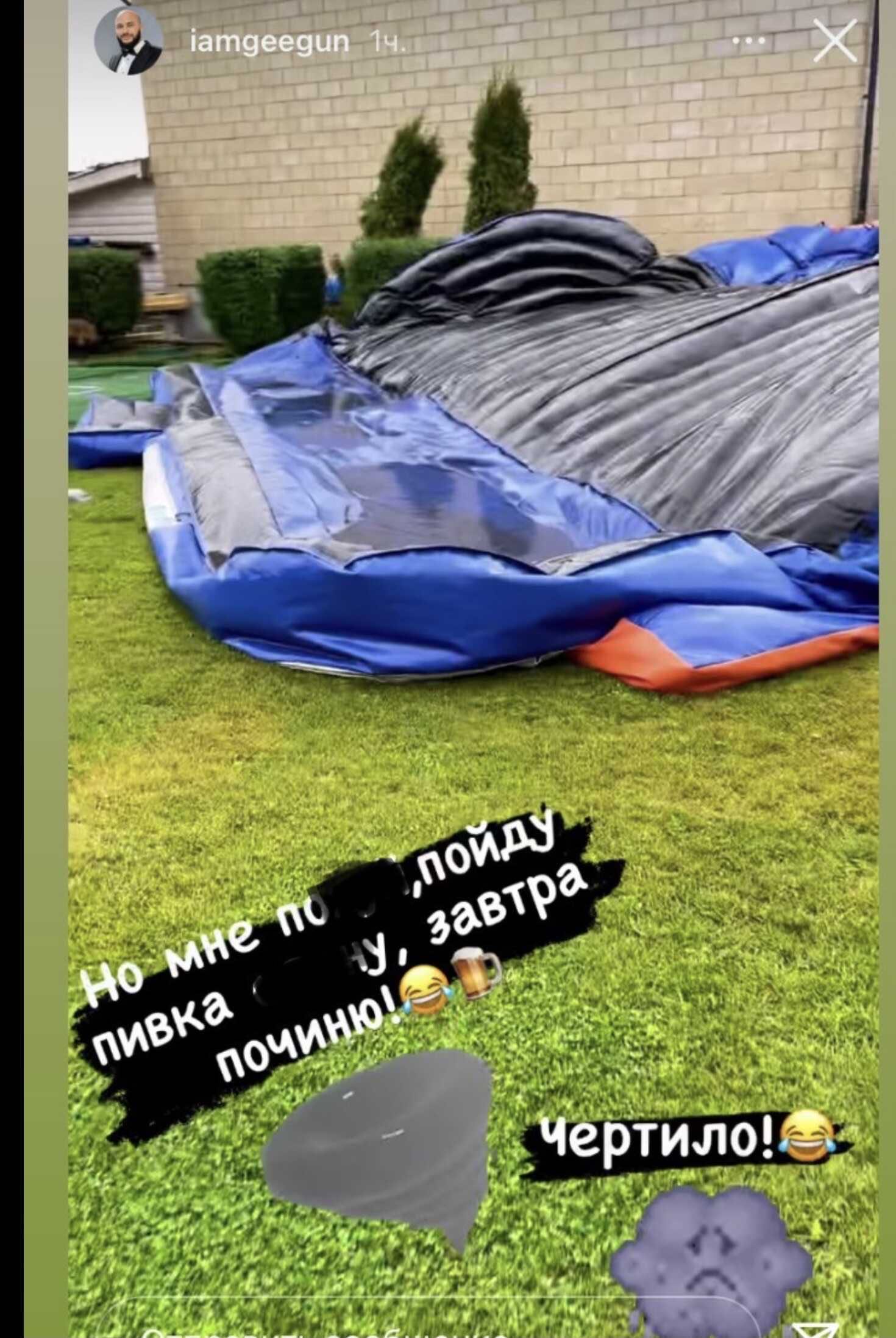
Task: Open iamgeegun's profile from the username
Action: click(269, 43)
